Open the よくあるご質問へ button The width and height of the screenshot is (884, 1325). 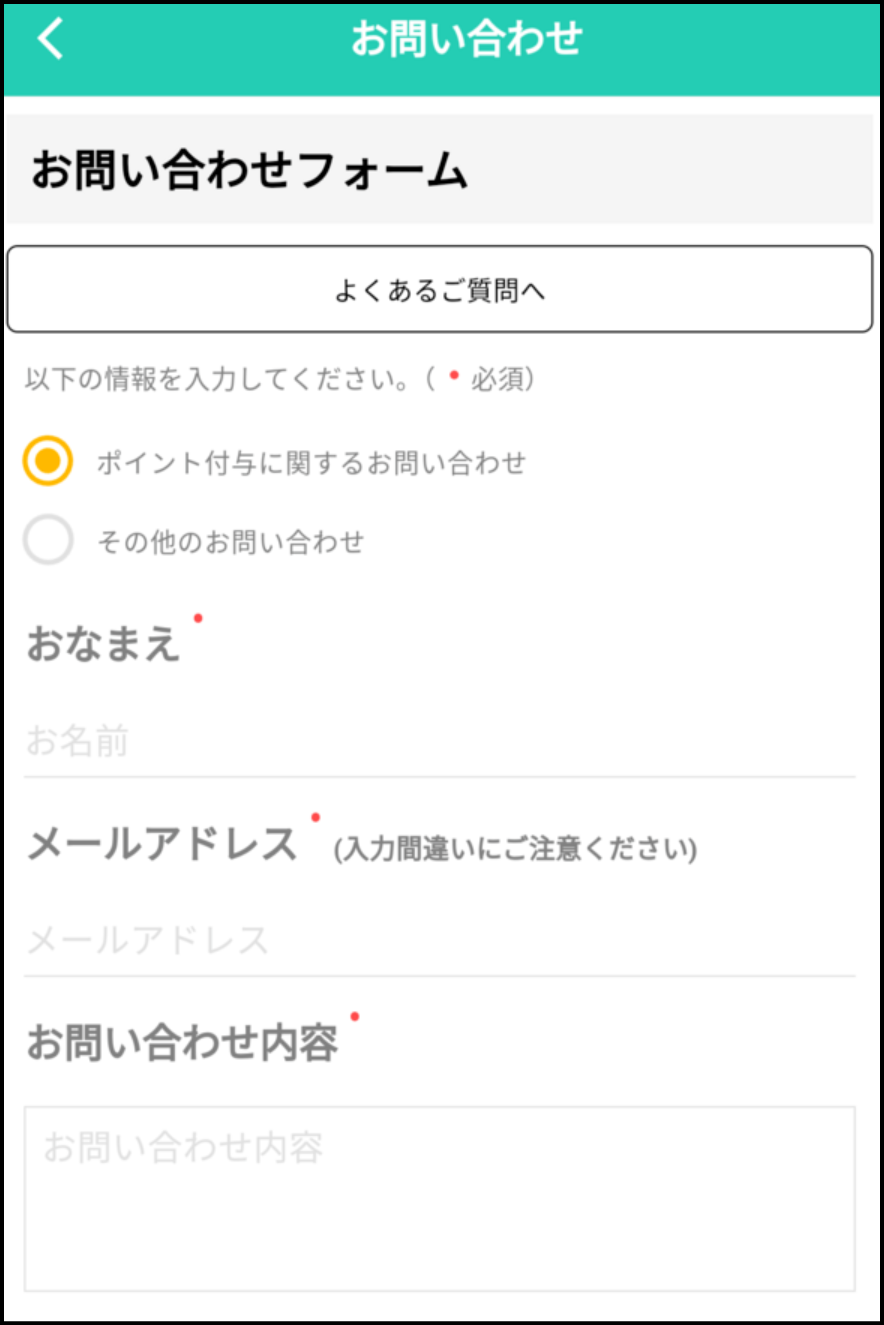[x=440, y=290]
